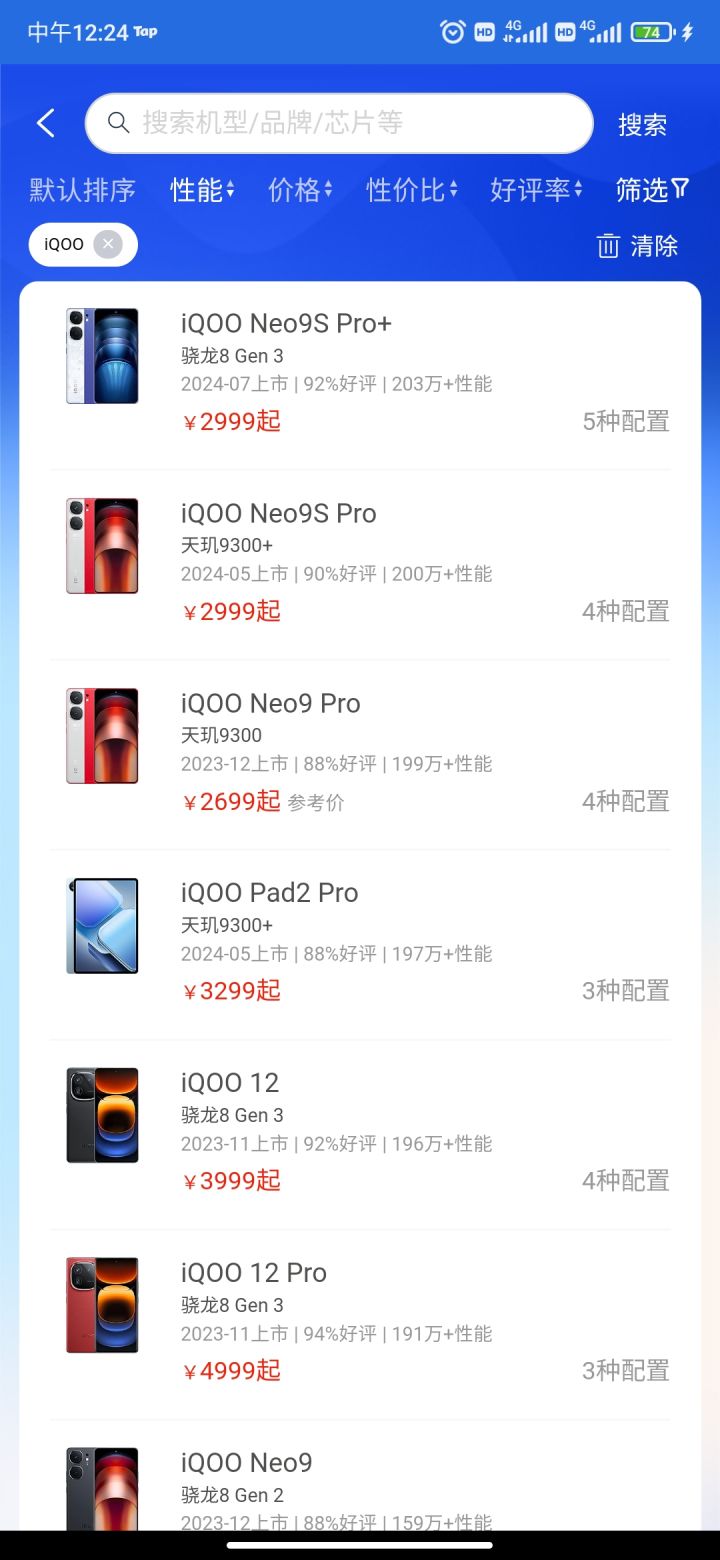Clear all filters with 清除
720x1560 pixels.
[637, 246]
